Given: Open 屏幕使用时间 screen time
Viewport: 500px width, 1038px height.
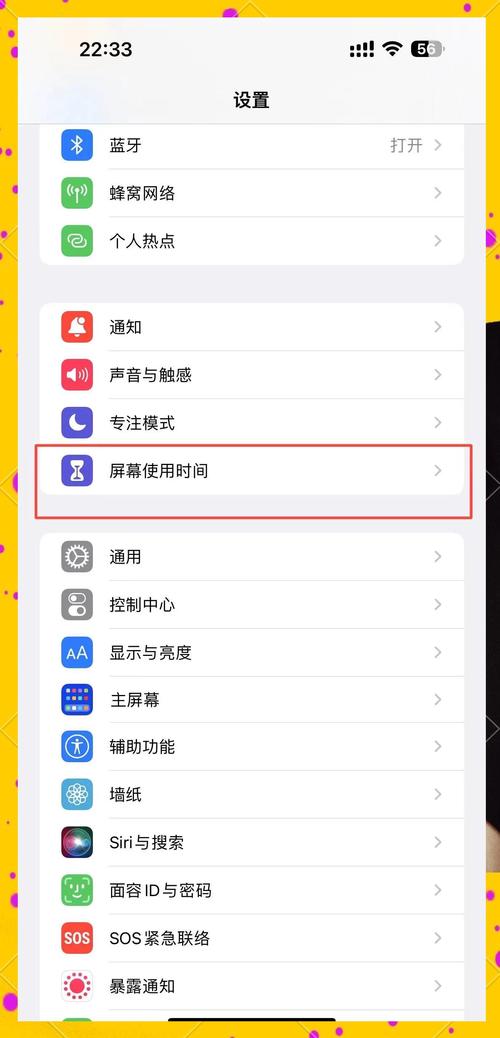Looking at the screenshot, I should tap(252, 471).
